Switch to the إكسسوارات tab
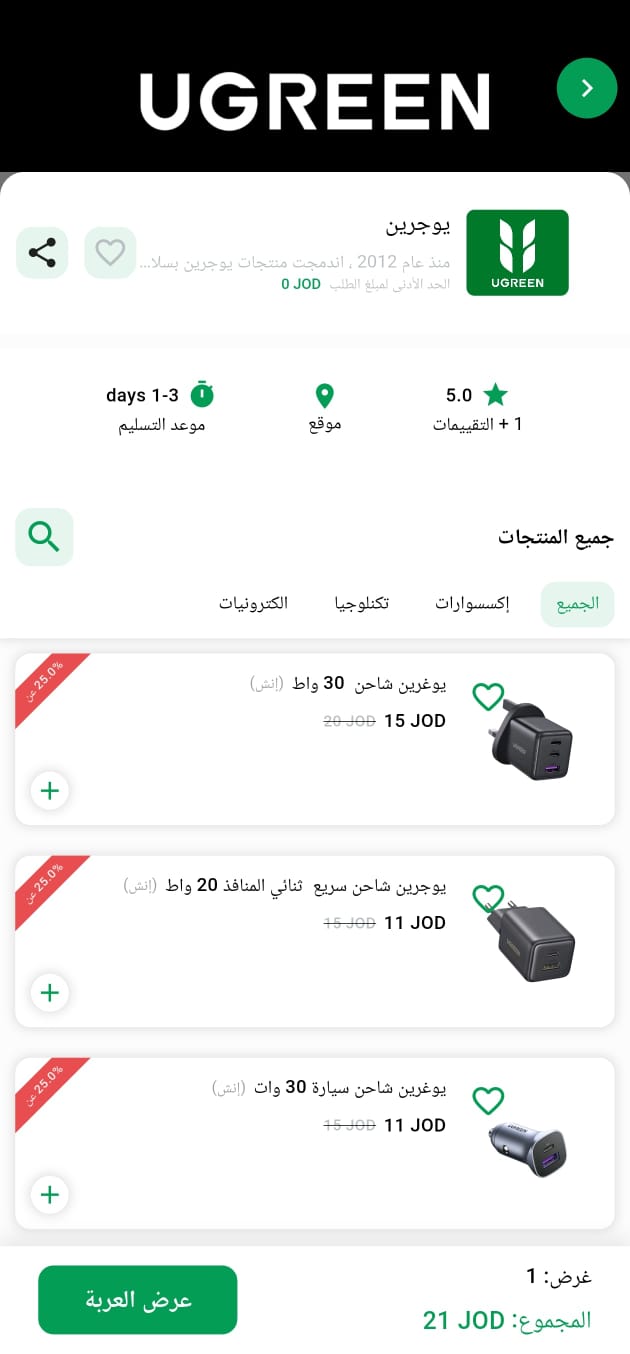Screen dimensions: 630x1354 472,604
